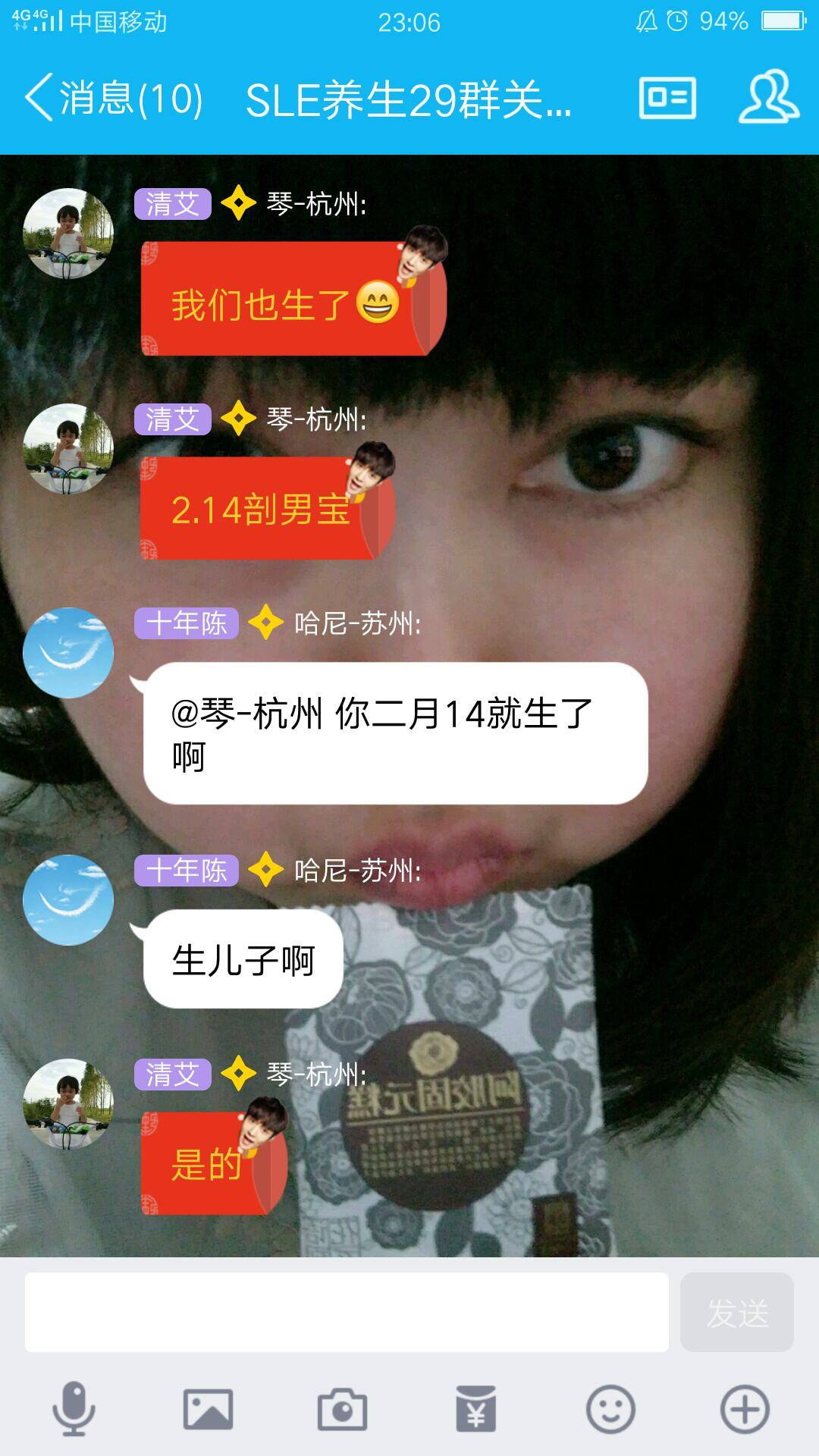Send a red packet using the ¥ icon
Image resolution: width=819 pixels, height=1456 pixels.
point(476,1410)
